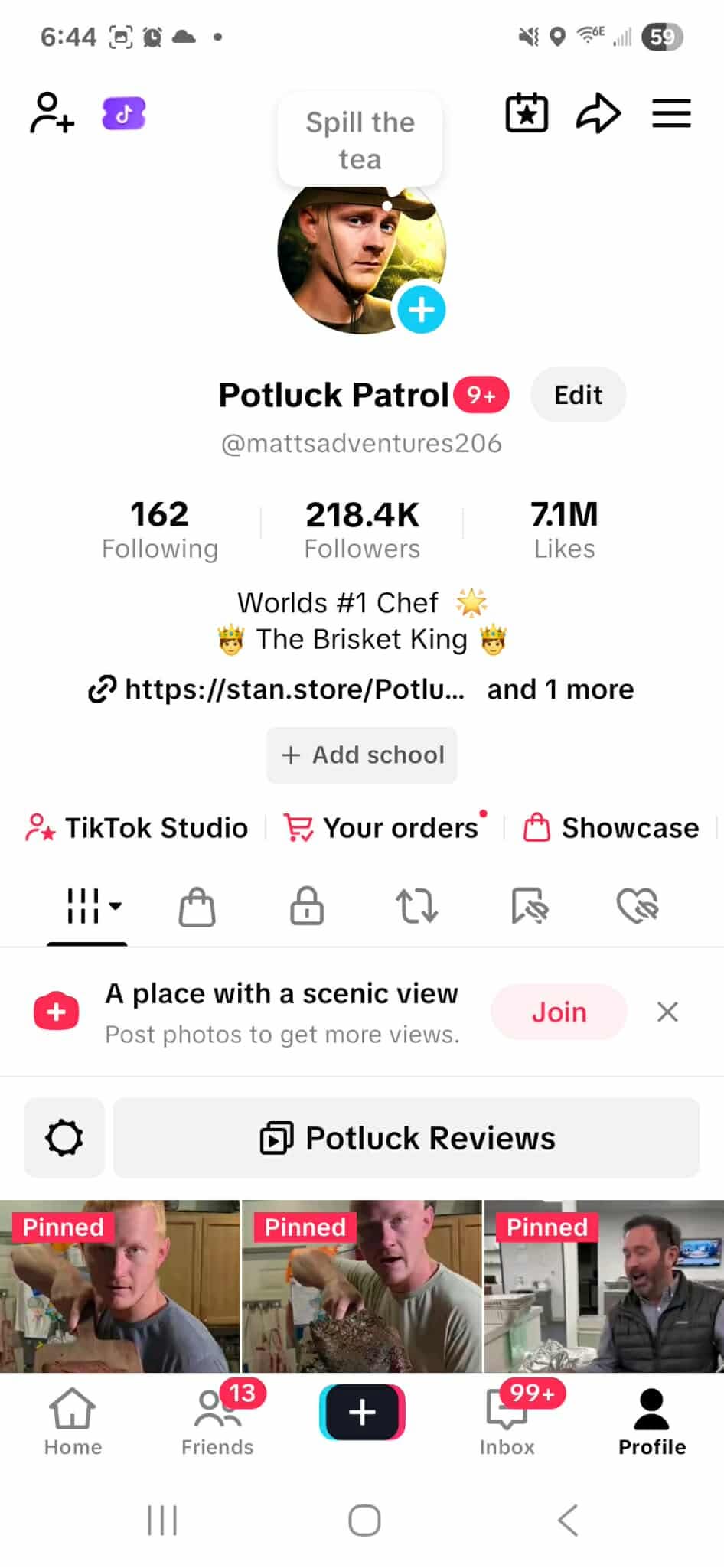This screenshot has height=1568, width=724.
Task: Switch to the reposts tab
Action: point(416,906)
